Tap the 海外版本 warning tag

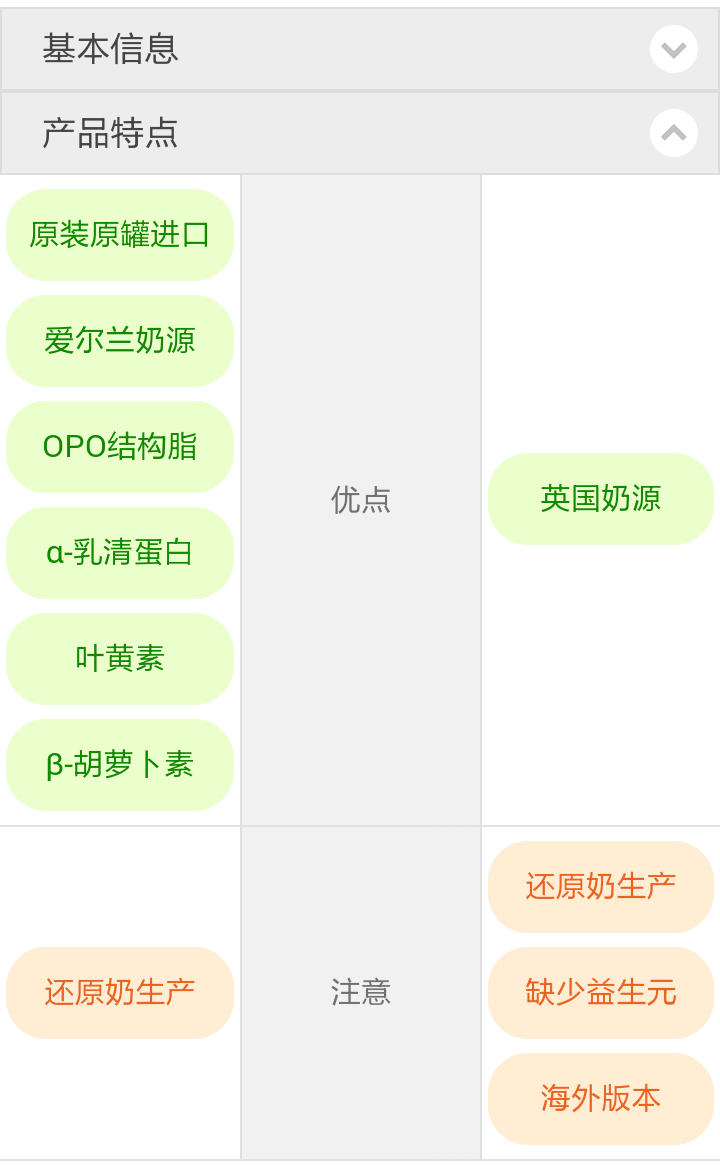[x=601, y=1099]
